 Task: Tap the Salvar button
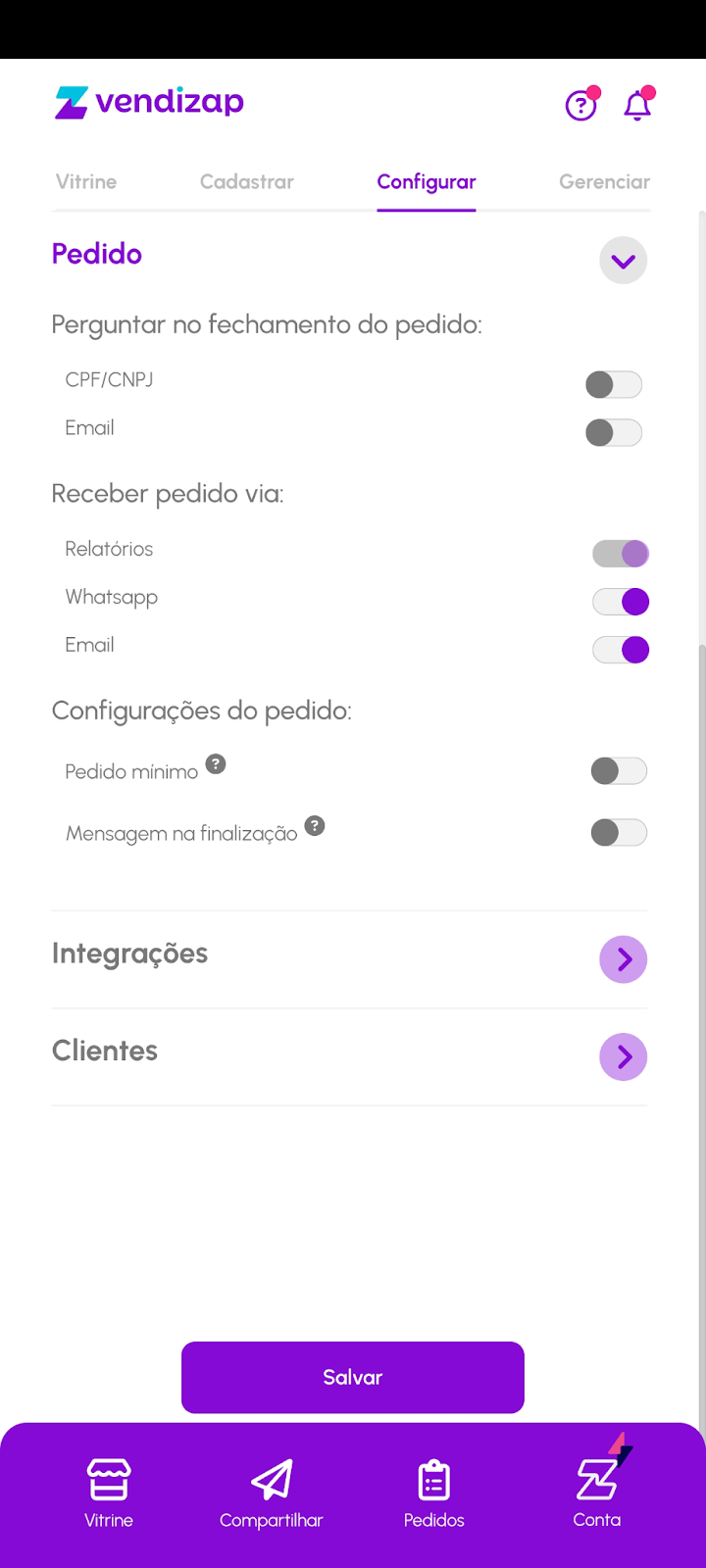pos(353,1377)
